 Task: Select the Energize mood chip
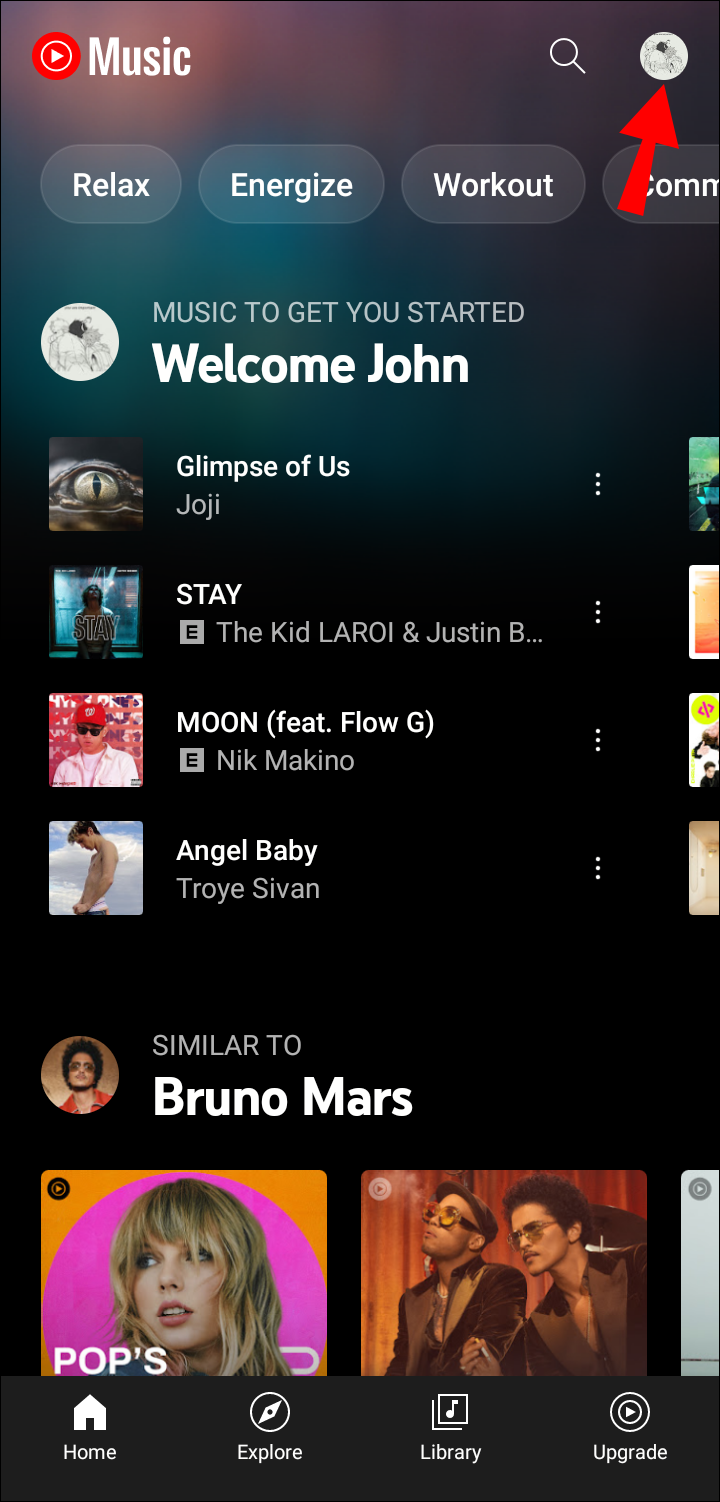(x=291, y=185)
